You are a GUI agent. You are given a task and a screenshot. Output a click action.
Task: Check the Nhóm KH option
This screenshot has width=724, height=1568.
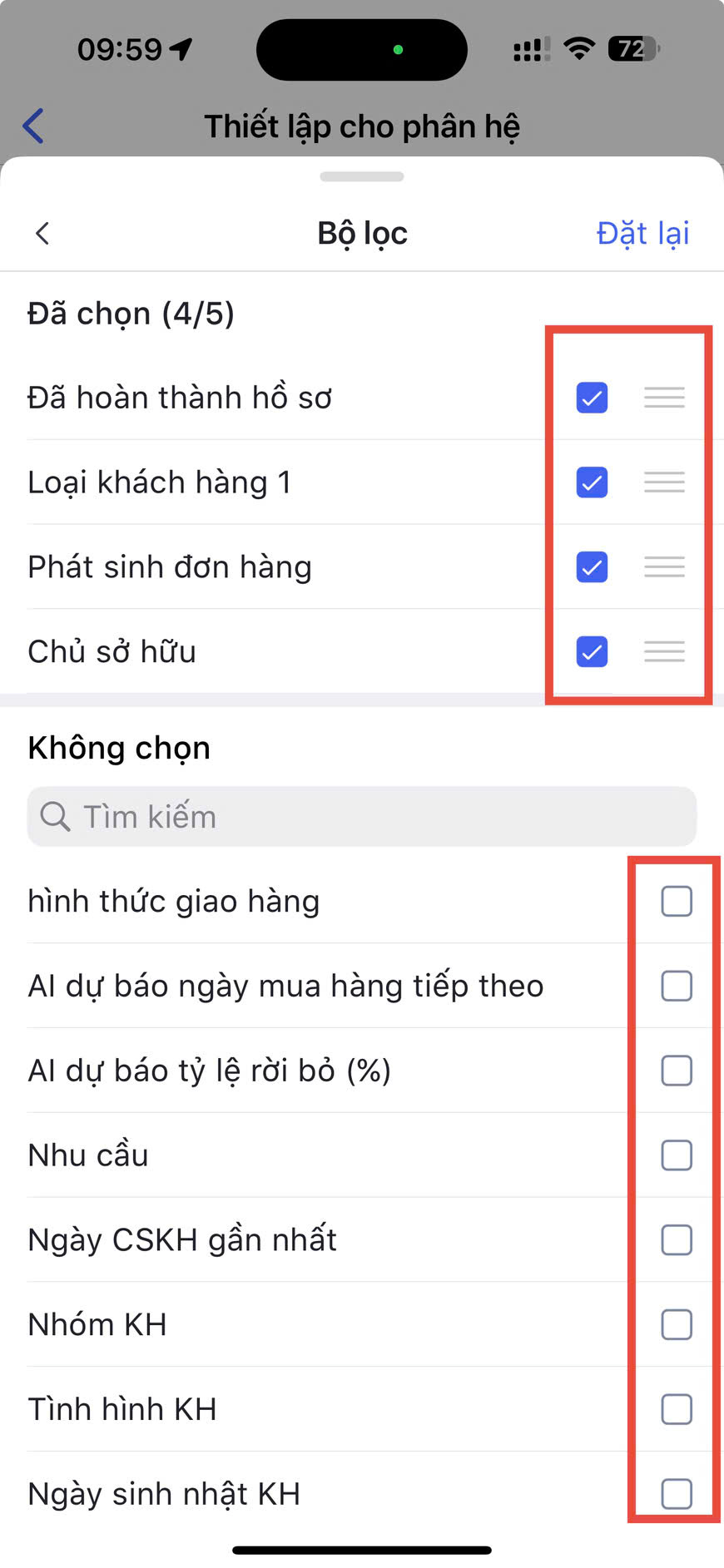676,1324
